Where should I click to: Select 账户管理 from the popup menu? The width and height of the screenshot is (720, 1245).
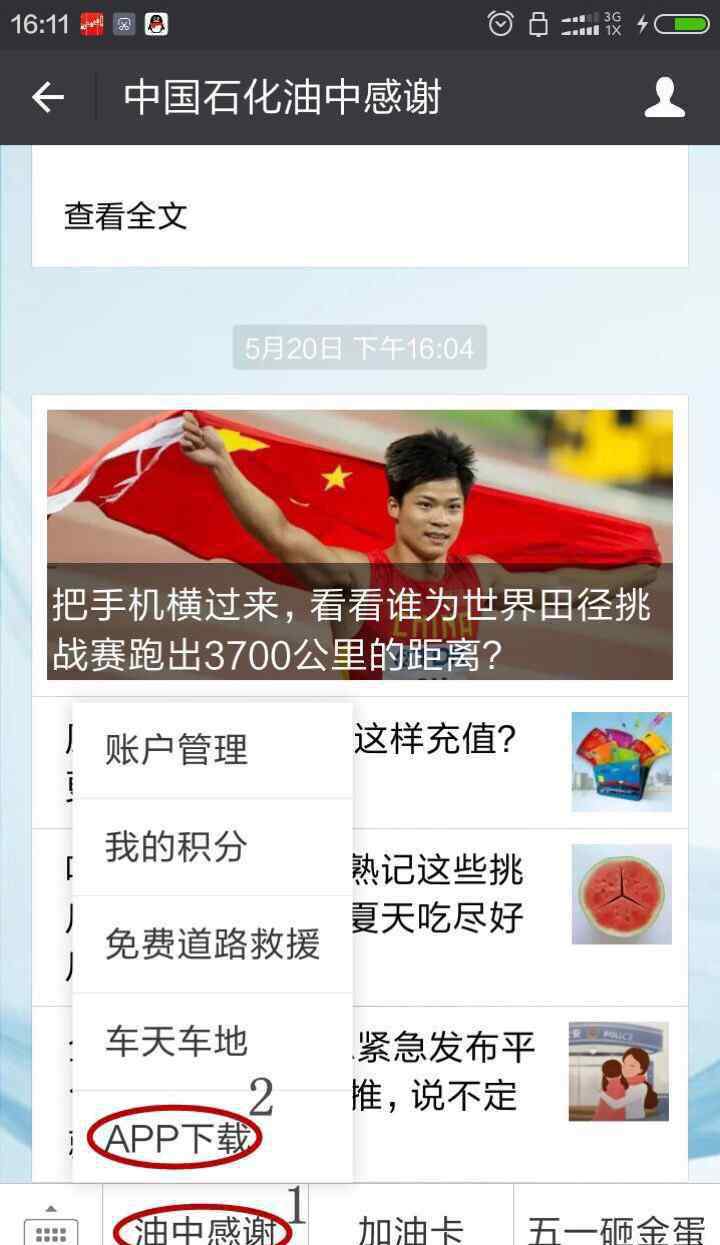point(212,750)
